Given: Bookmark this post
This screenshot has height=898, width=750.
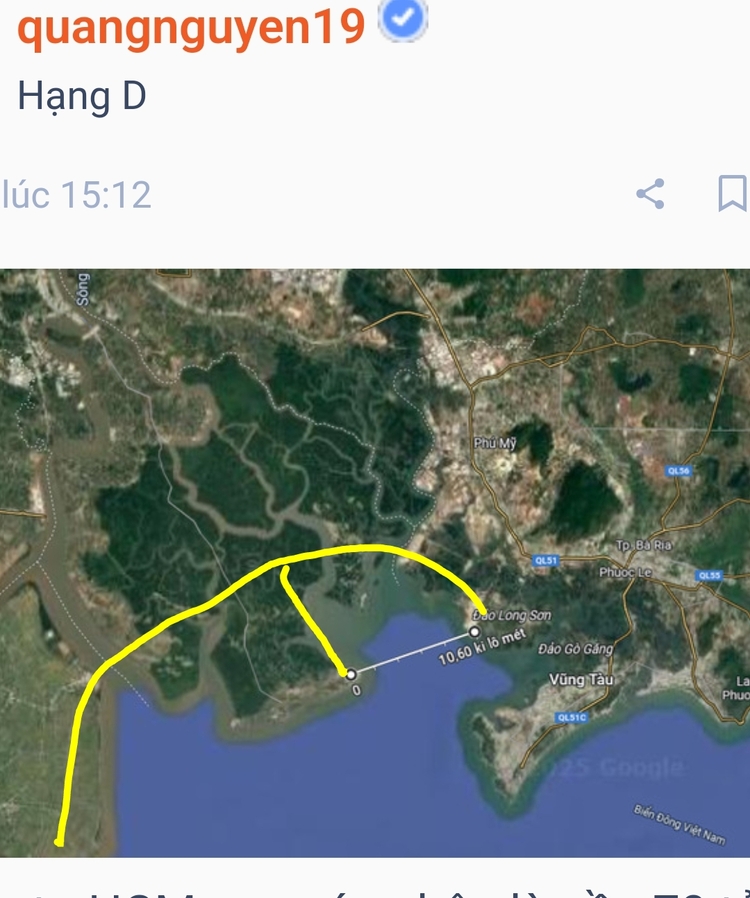Looking at the screenshot, I should click(732, 193).
